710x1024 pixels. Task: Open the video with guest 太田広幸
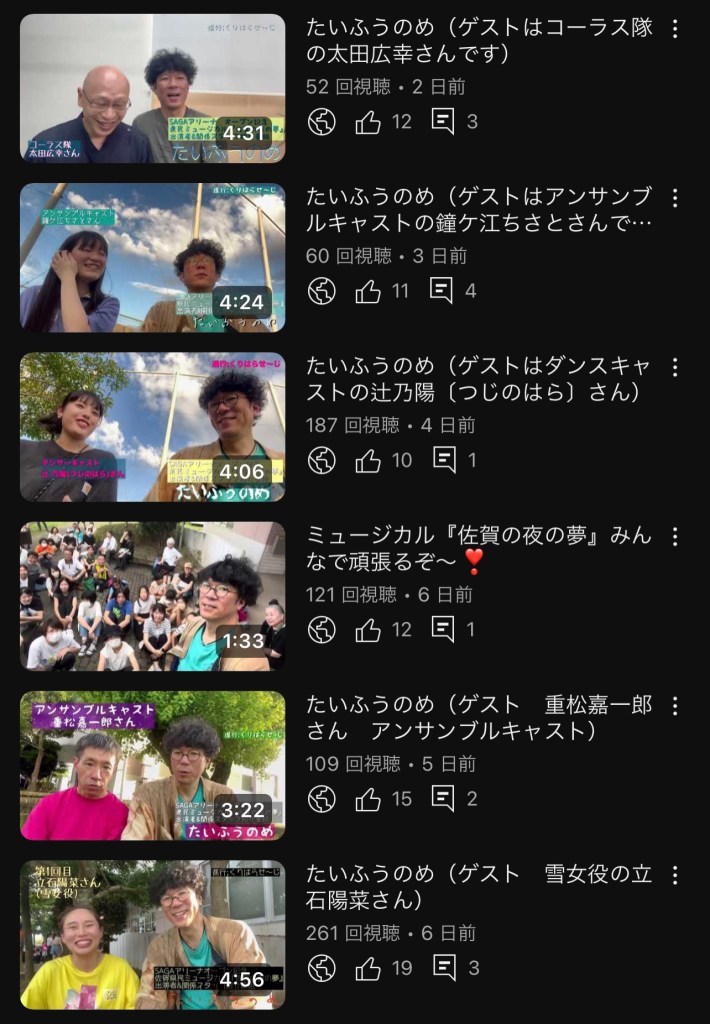pyautogui.click(x=152, y=88)
